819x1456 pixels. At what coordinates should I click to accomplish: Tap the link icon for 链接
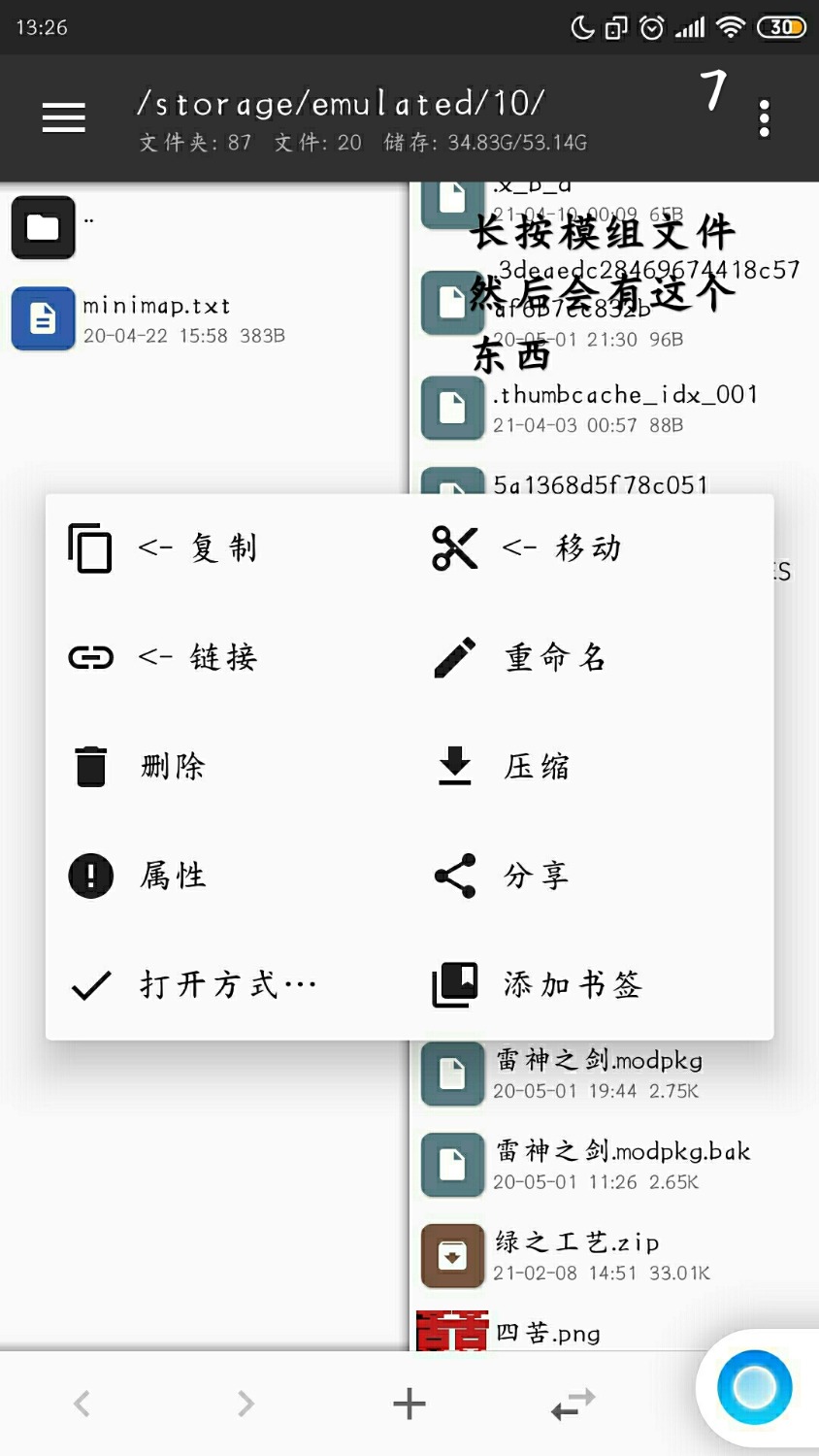click(x=89, y=656)
